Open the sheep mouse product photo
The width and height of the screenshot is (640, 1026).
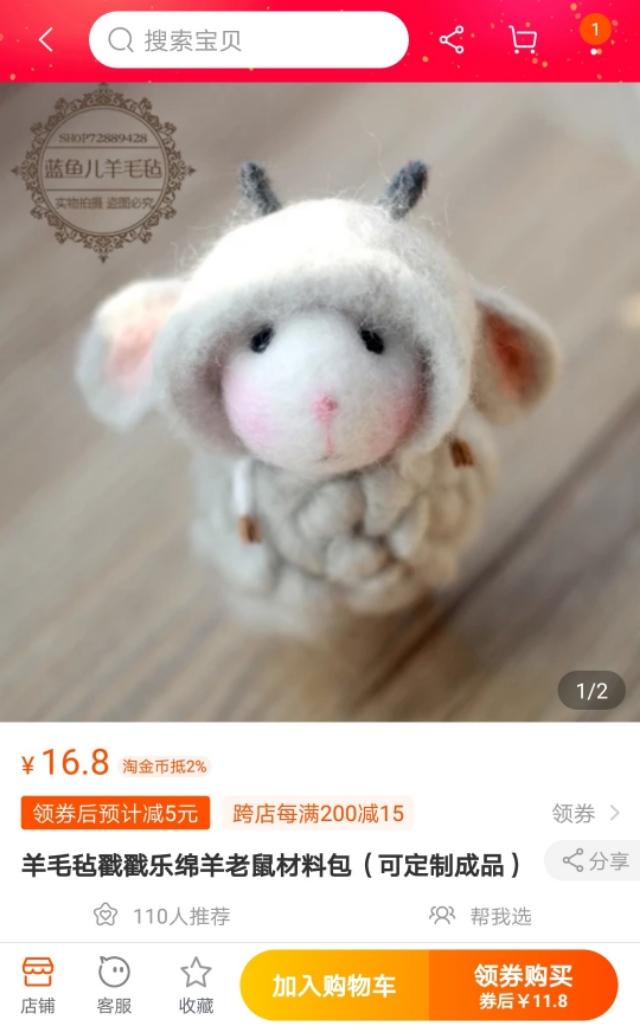tap(320, 400)
